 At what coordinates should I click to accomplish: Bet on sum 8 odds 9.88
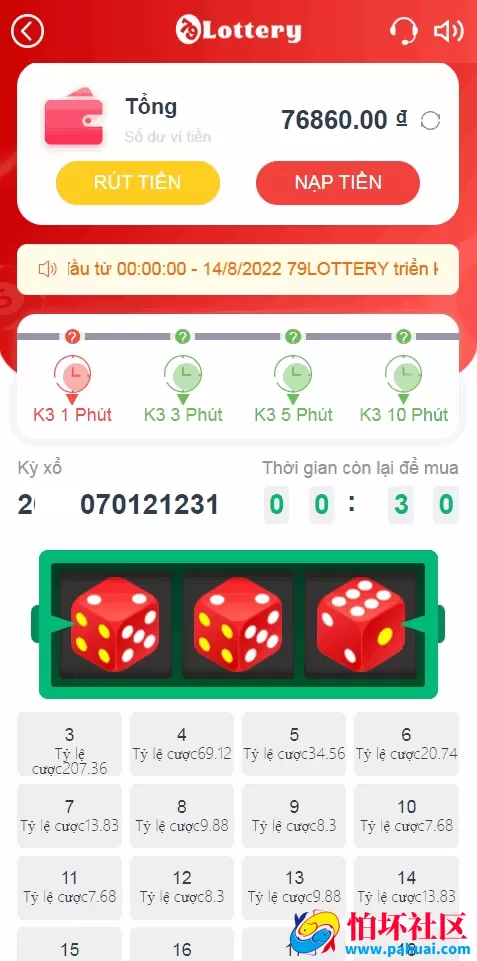pos(181,816)
